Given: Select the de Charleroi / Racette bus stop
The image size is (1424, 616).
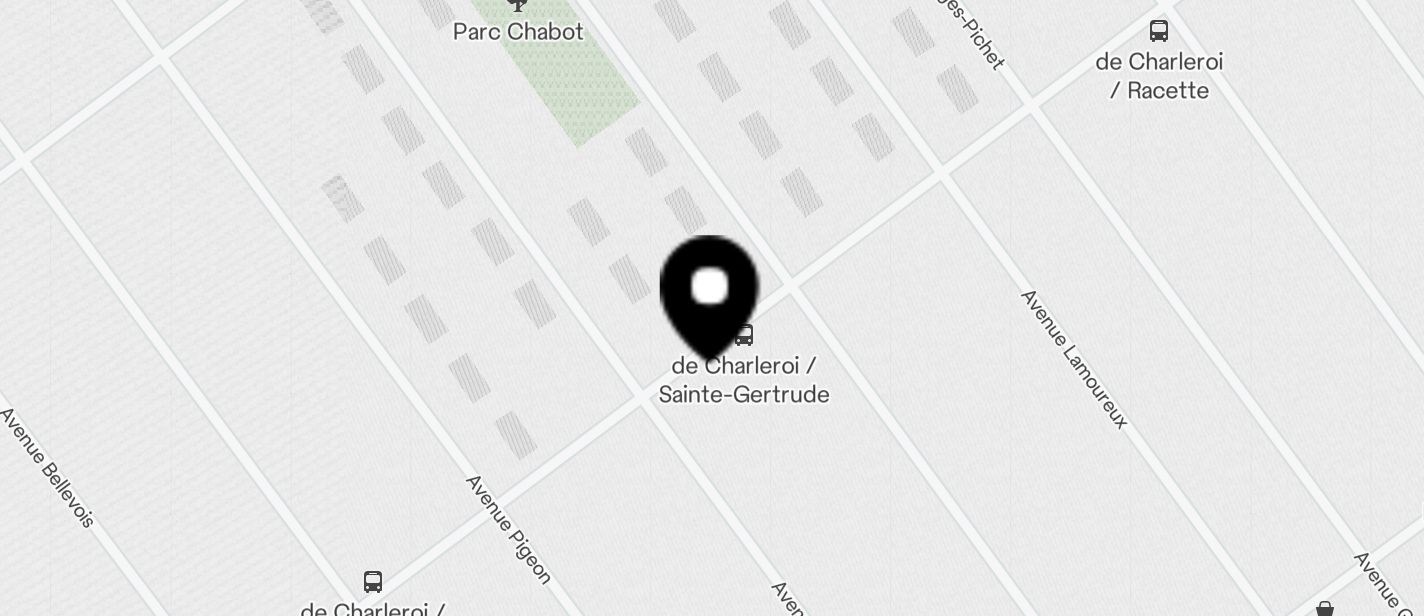Looking at the screenshot, I should pyautogui.click(x=1159, y=31).
